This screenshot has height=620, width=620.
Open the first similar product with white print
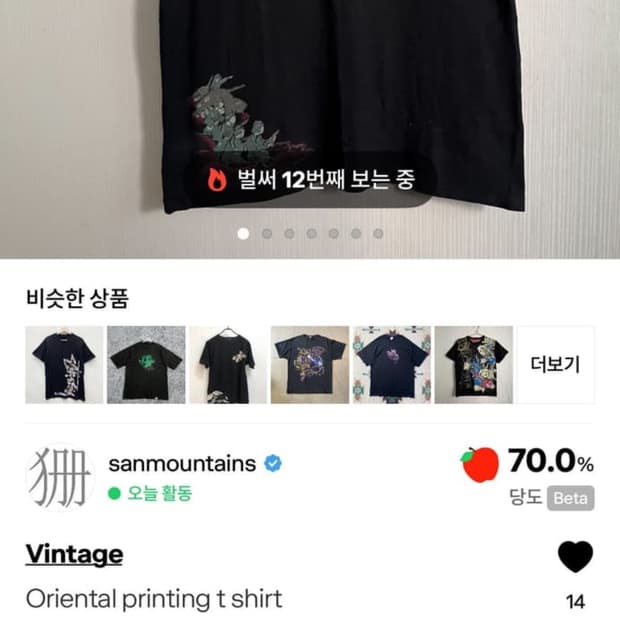tap(64, 365)
